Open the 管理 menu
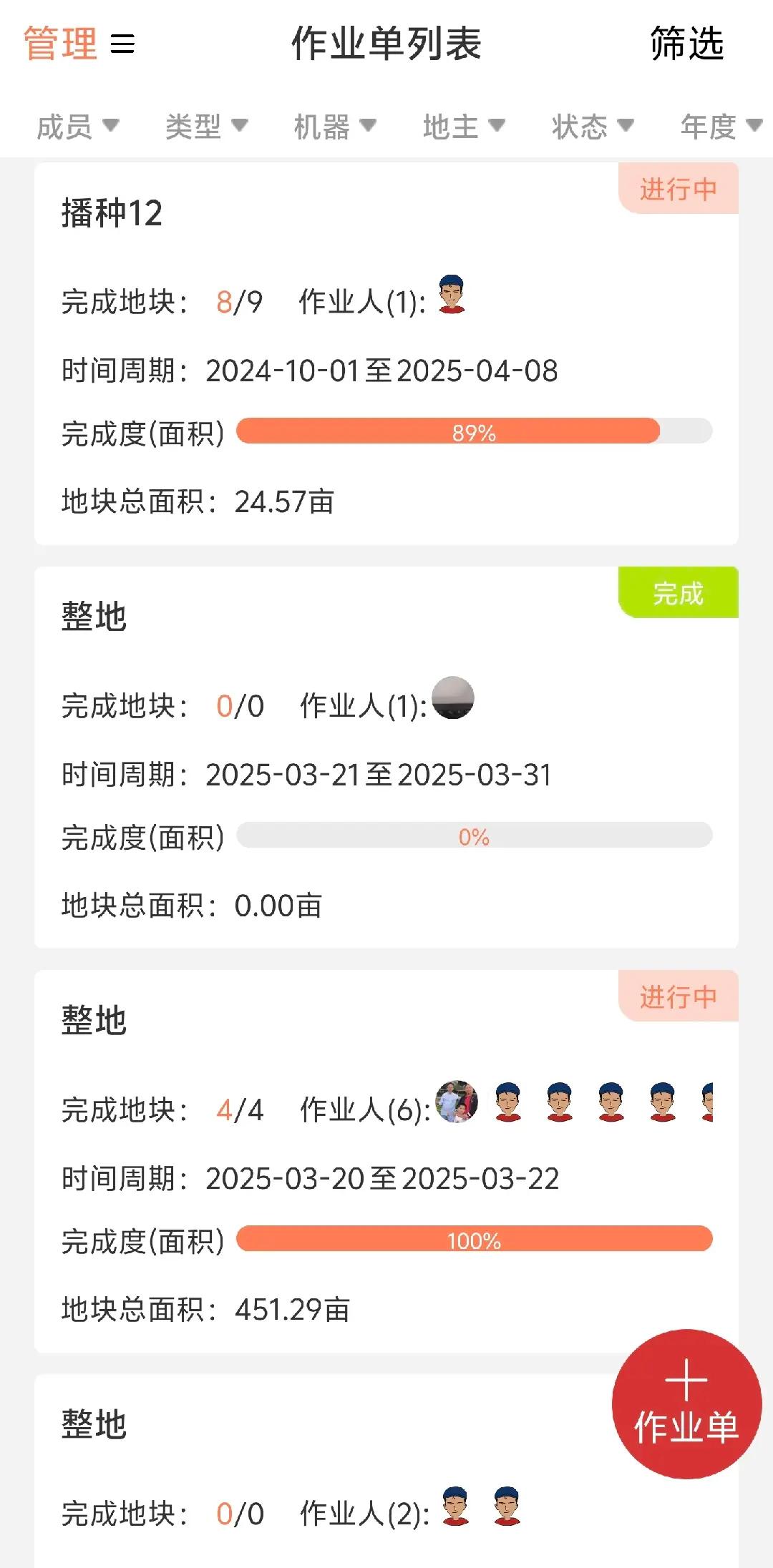Image resolution: width=773 pixels, height=1568 pixels. tap(79, 44)
